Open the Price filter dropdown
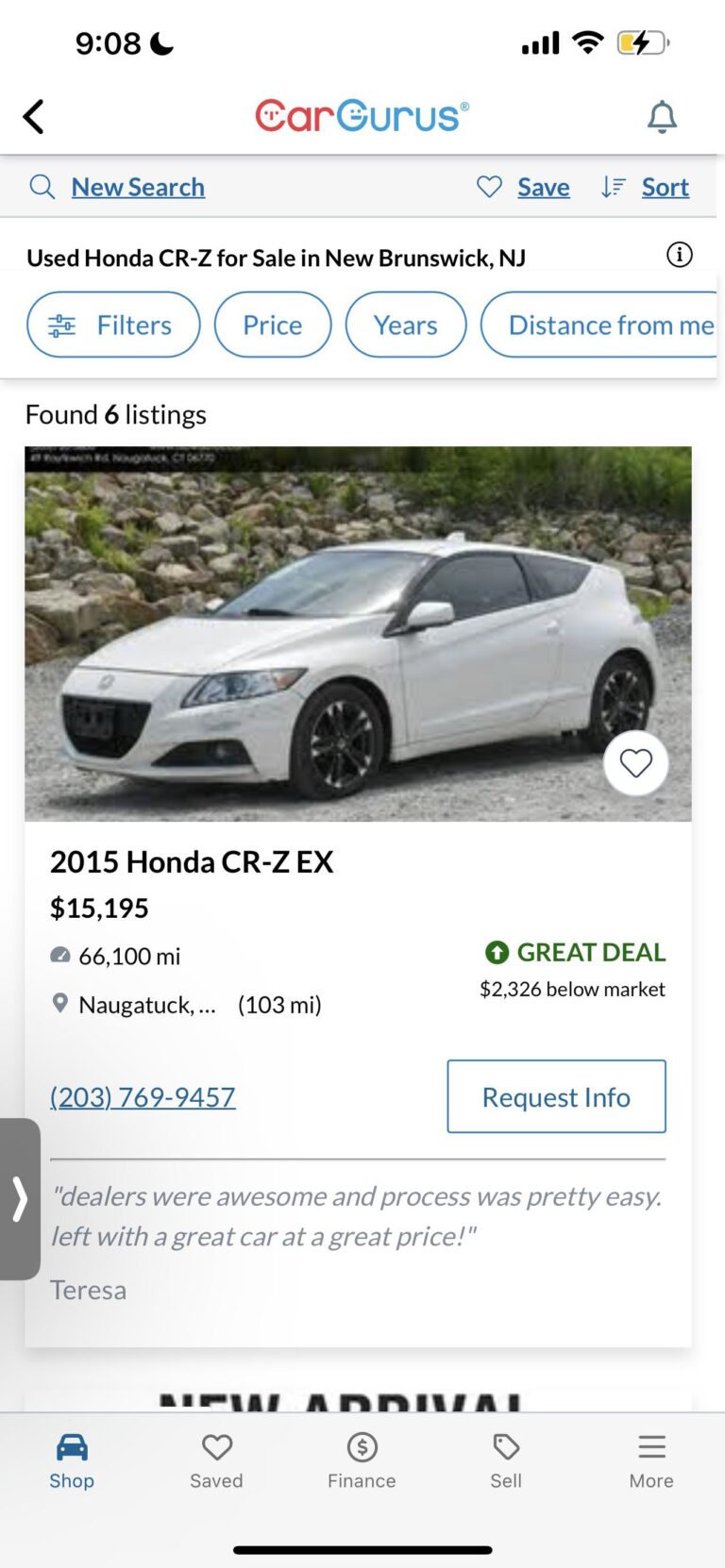 click(272, 324)
